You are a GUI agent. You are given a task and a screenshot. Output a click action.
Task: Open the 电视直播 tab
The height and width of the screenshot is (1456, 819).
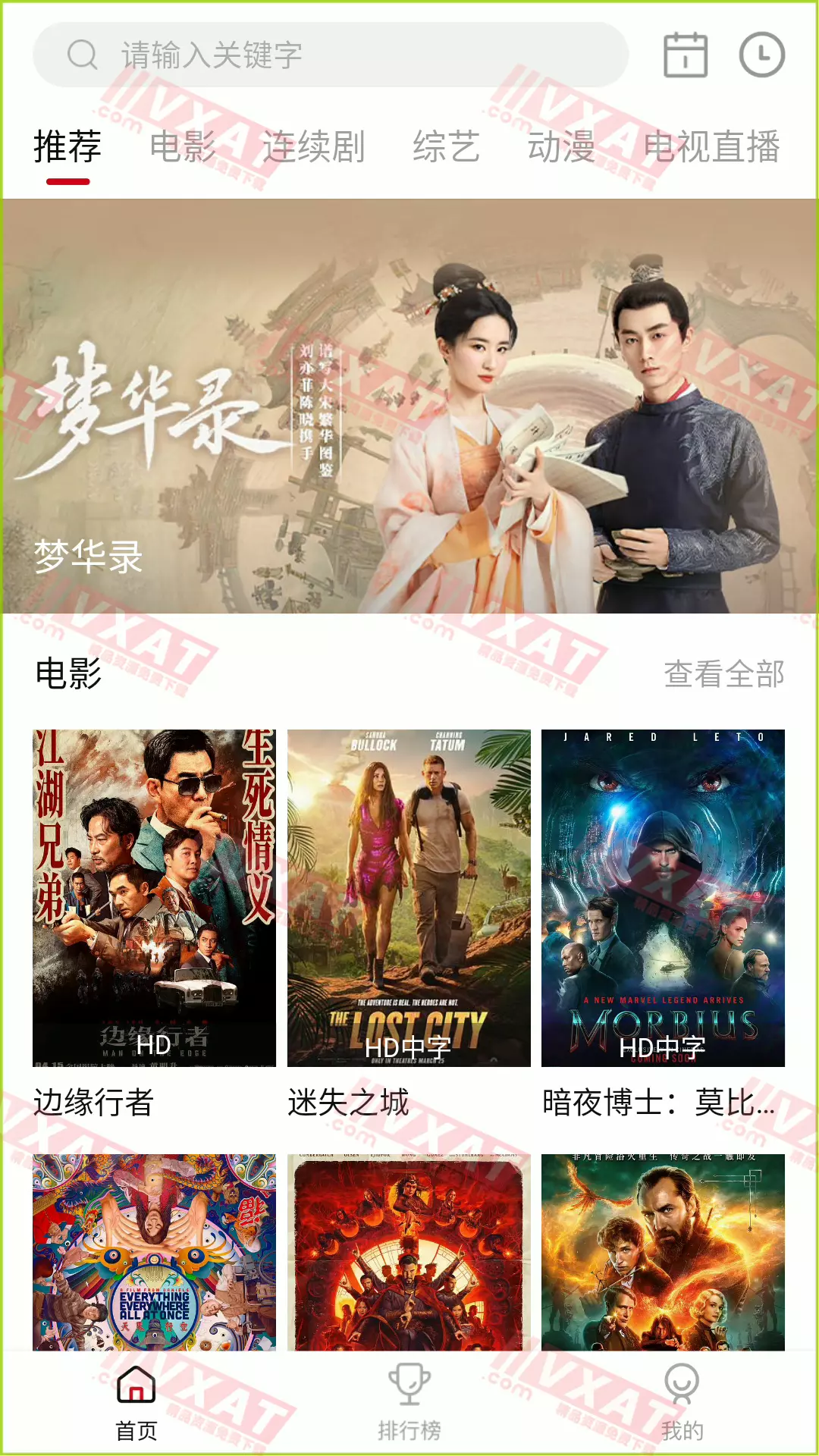click(x=711, y=146)
